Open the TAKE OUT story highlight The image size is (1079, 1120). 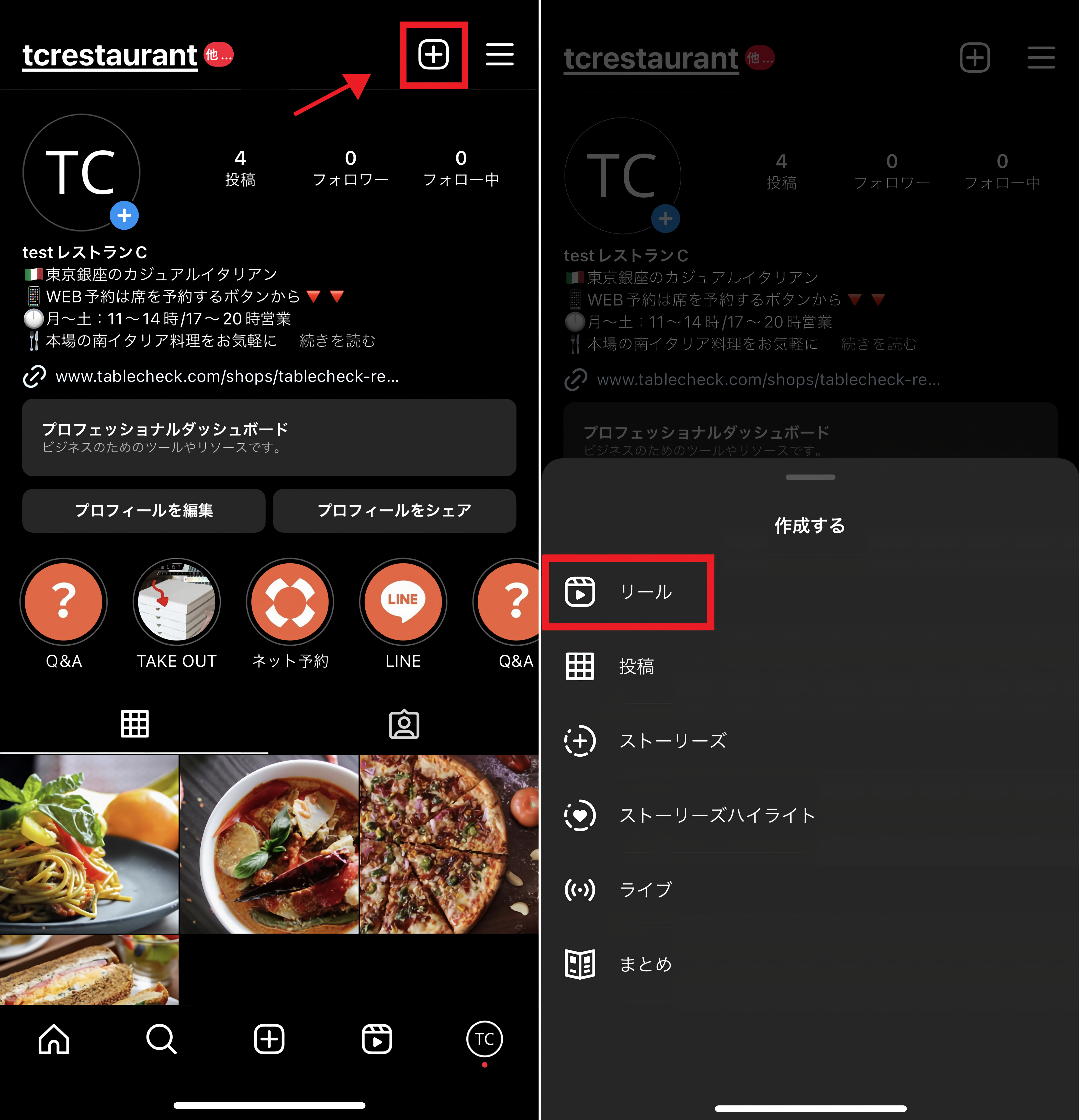click(x=177, y=602)
